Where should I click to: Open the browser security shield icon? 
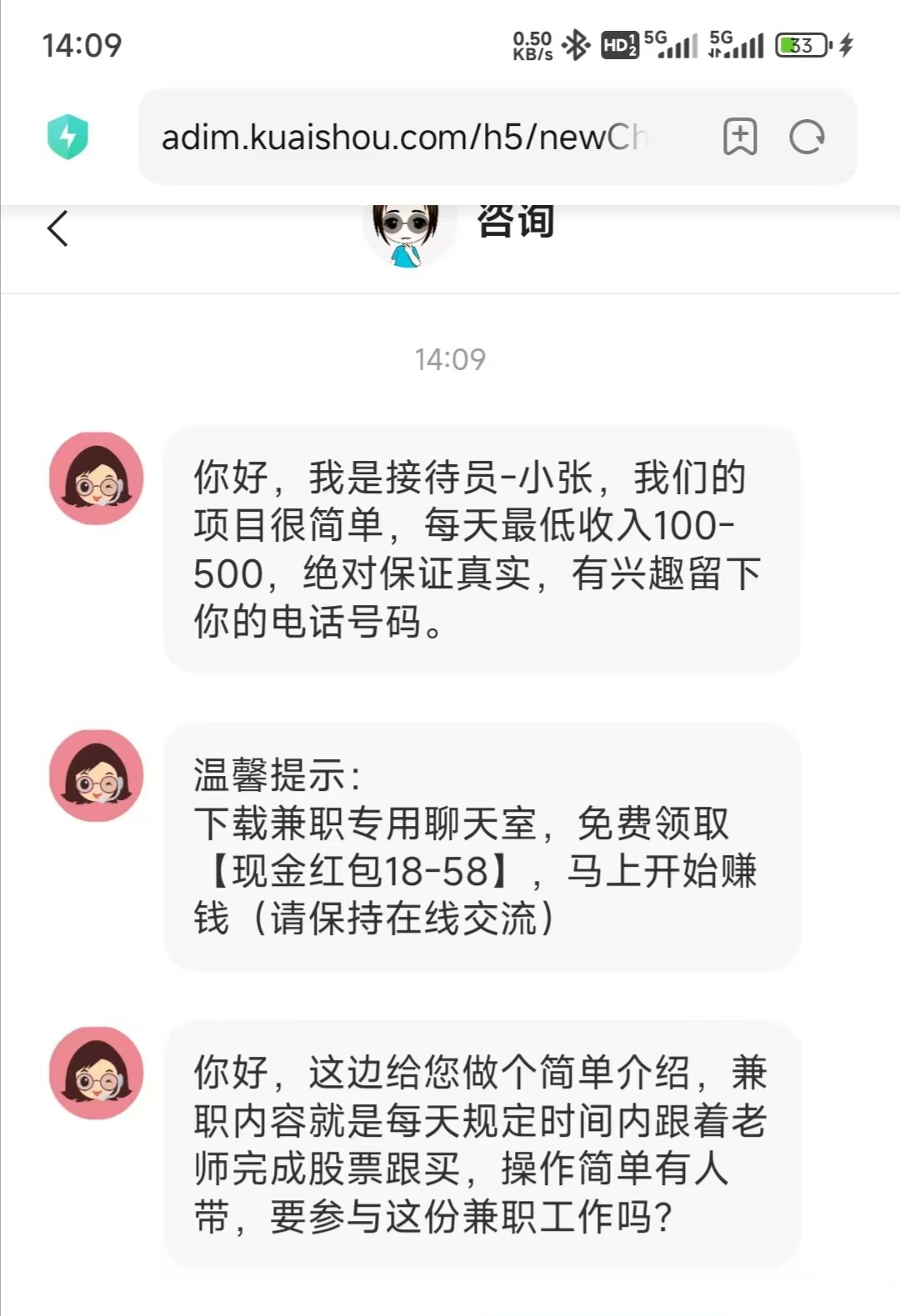tap(67, 137)
